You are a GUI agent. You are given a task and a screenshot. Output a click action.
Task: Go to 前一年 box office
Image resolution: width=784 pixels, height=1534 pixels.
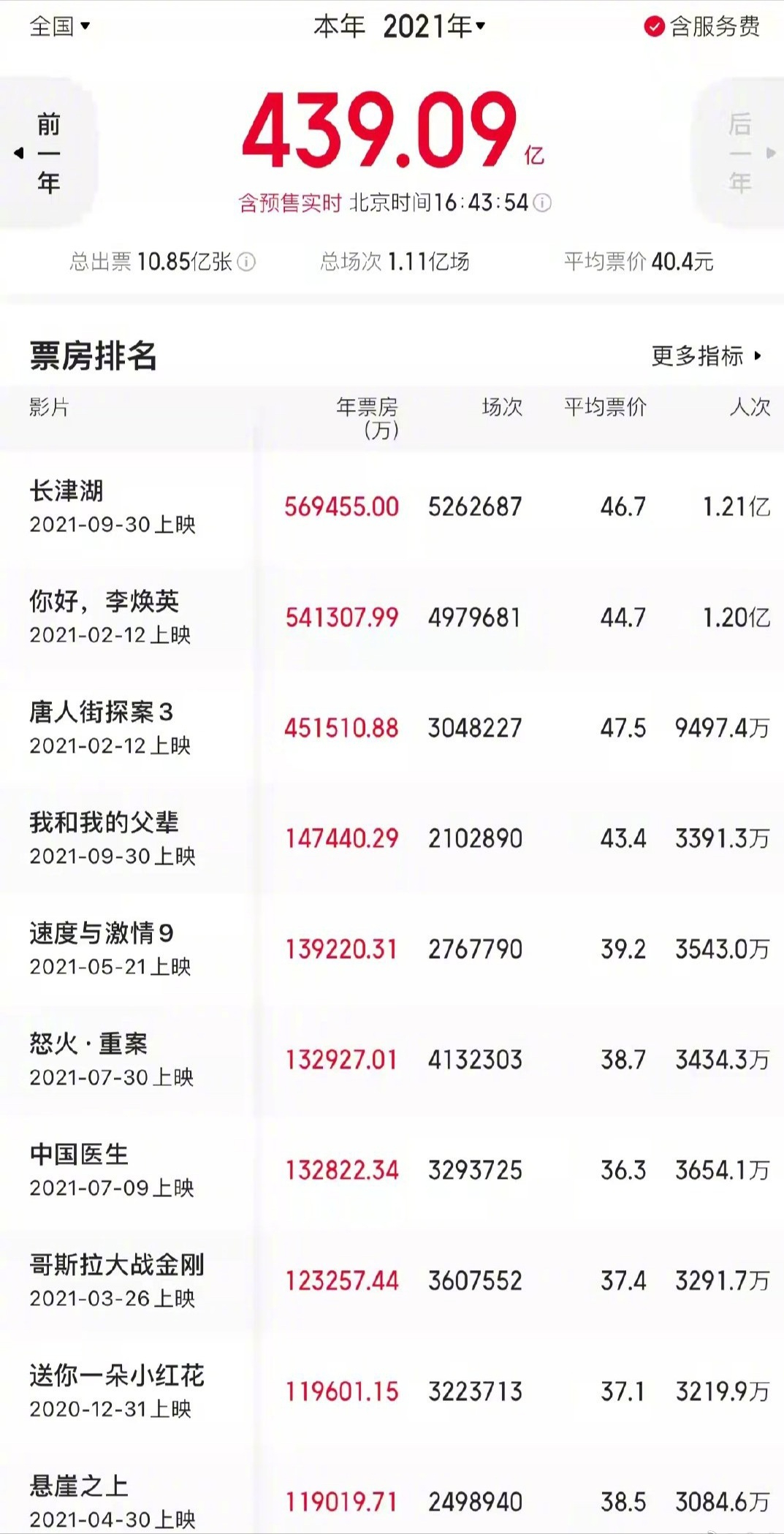(48, 153)
